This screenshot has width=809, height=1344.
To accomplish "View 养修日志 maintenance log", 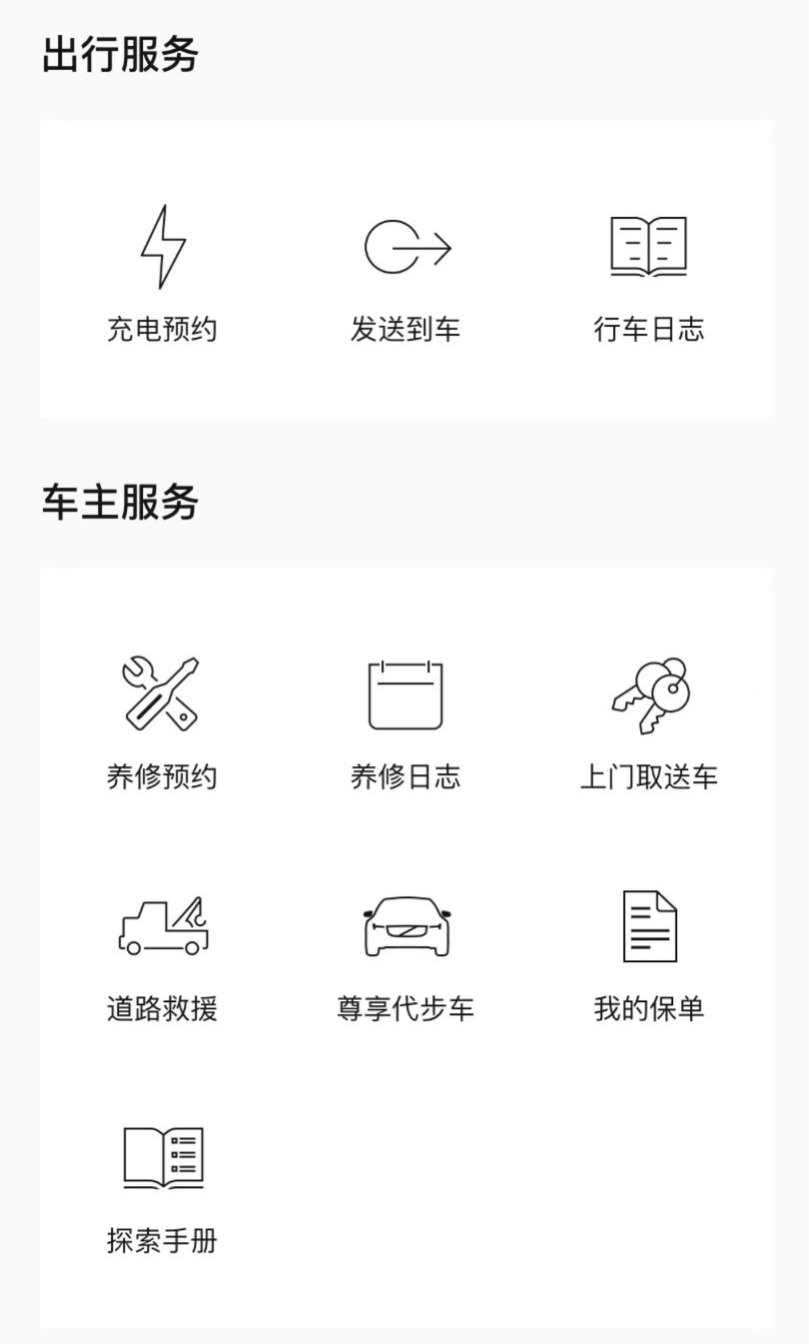I will pyautogui.click(x=405, y=720).
